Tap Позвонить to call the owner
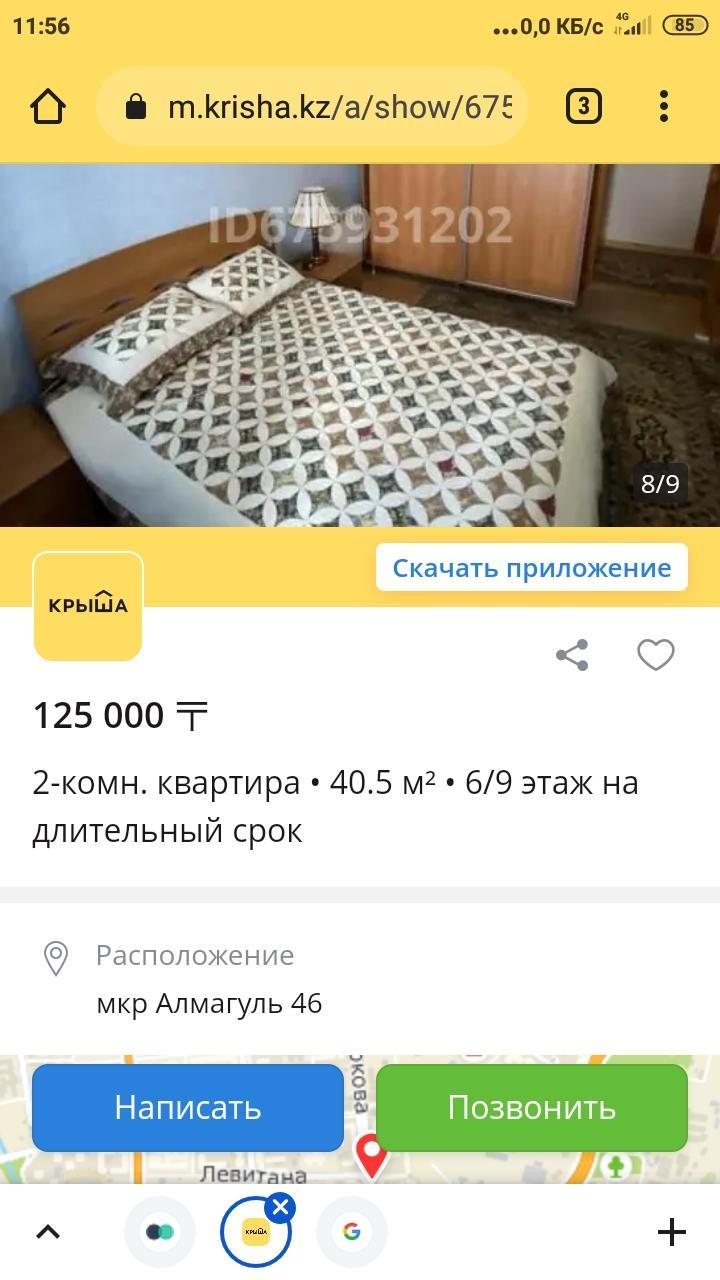Viewport: 720px width, 1280px height. (x=531, y=1107)
